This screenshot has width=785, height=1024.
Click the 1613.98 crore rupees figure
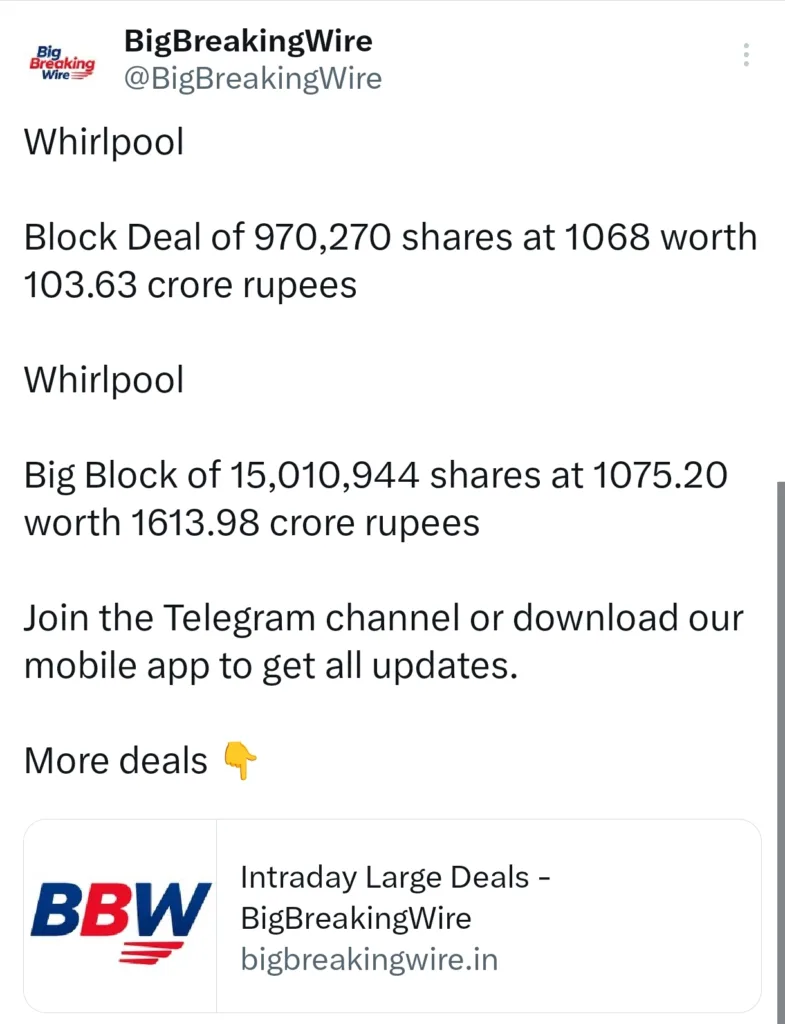300,522
